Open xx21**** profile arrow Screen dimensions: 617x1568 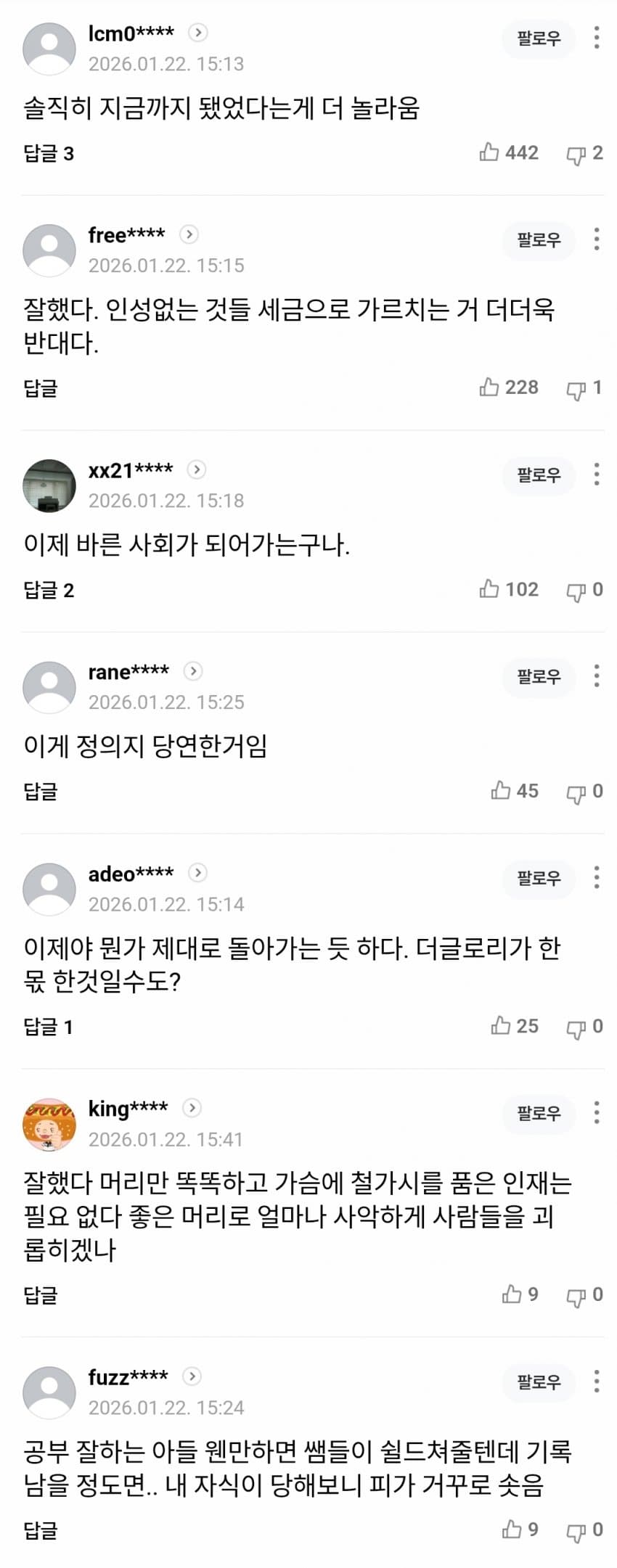[x=196, y=469]
